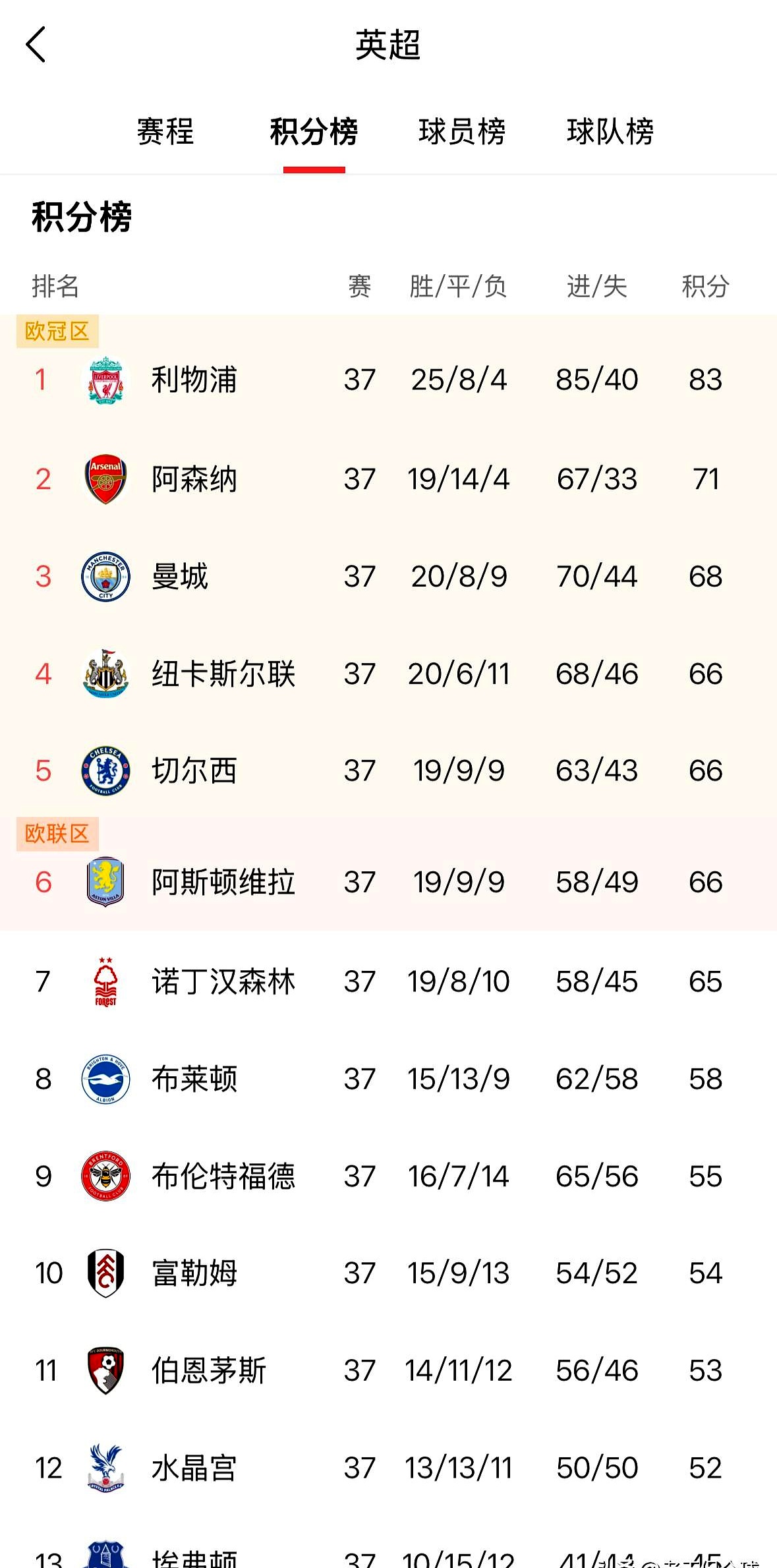Click the Aston Villa badge
The width and height of the screenshot is (777, 1568).
click(105, 881)
